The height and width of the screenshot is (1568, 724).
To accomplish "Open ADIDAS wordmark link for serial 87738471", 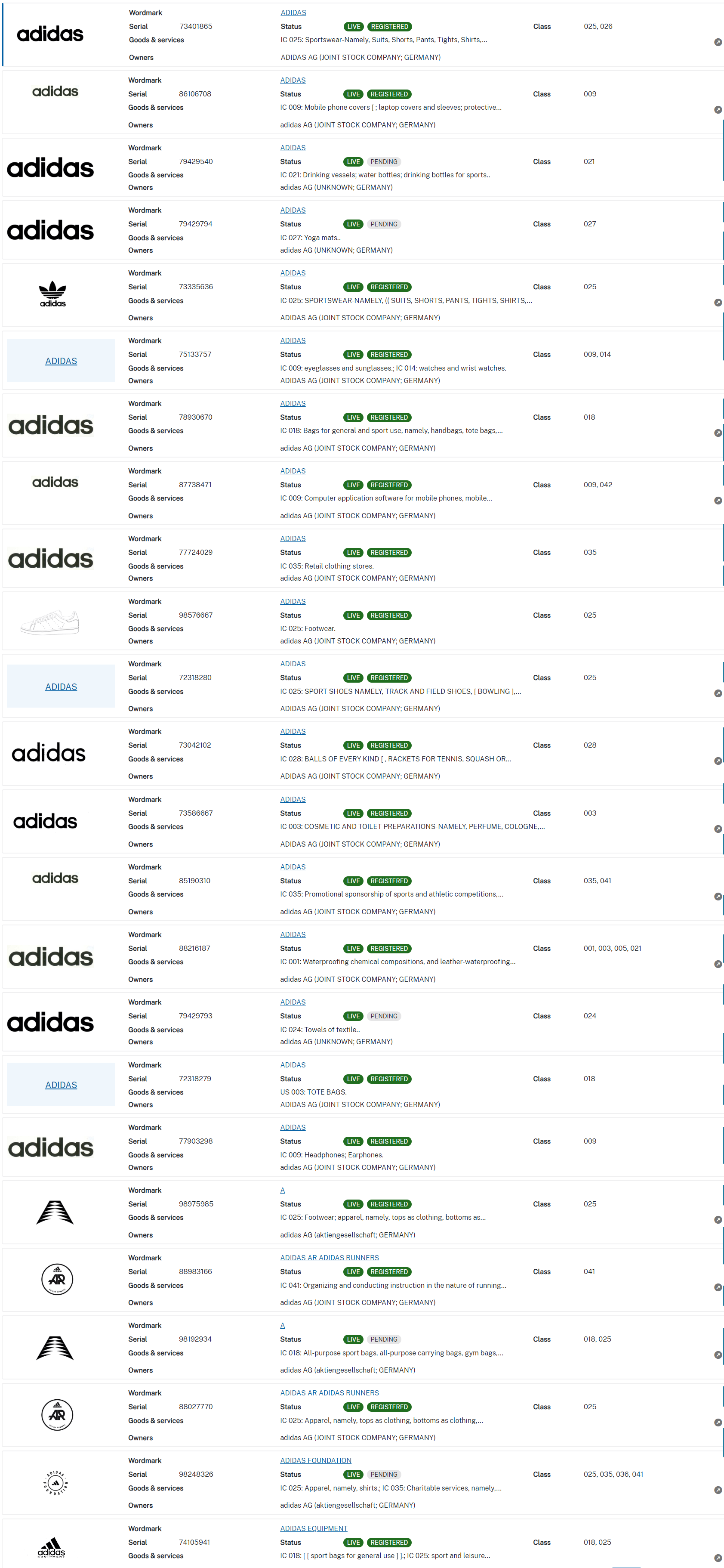I will pos(293,471).
